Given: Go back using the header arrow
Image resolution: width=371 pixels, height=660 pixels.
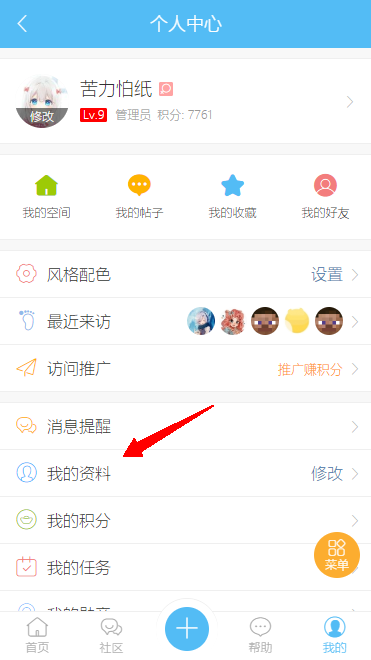Looking at the screenshot, I should click(x=22, y=24).
